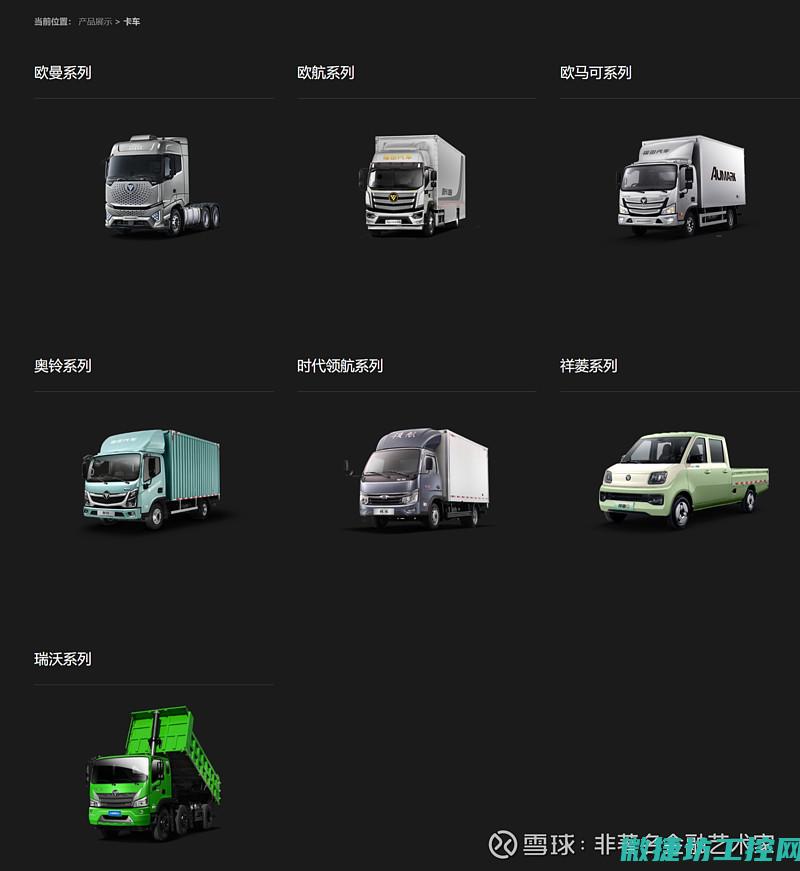
Task: Select the 欧马可系列 truck tile
Action: (x=682, y=186)
